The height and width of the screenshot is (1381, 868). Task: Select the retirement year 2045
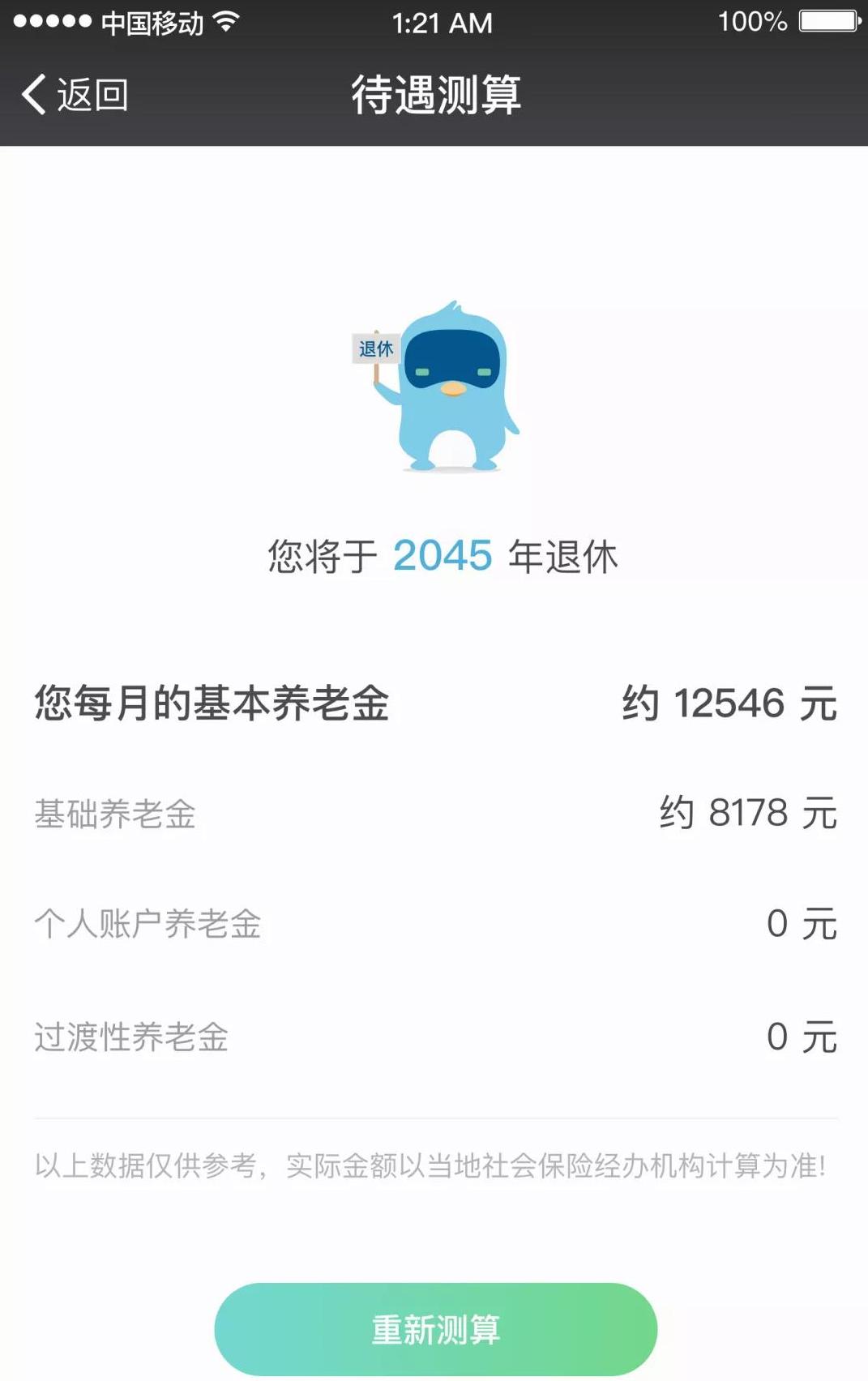pos(443,556)
